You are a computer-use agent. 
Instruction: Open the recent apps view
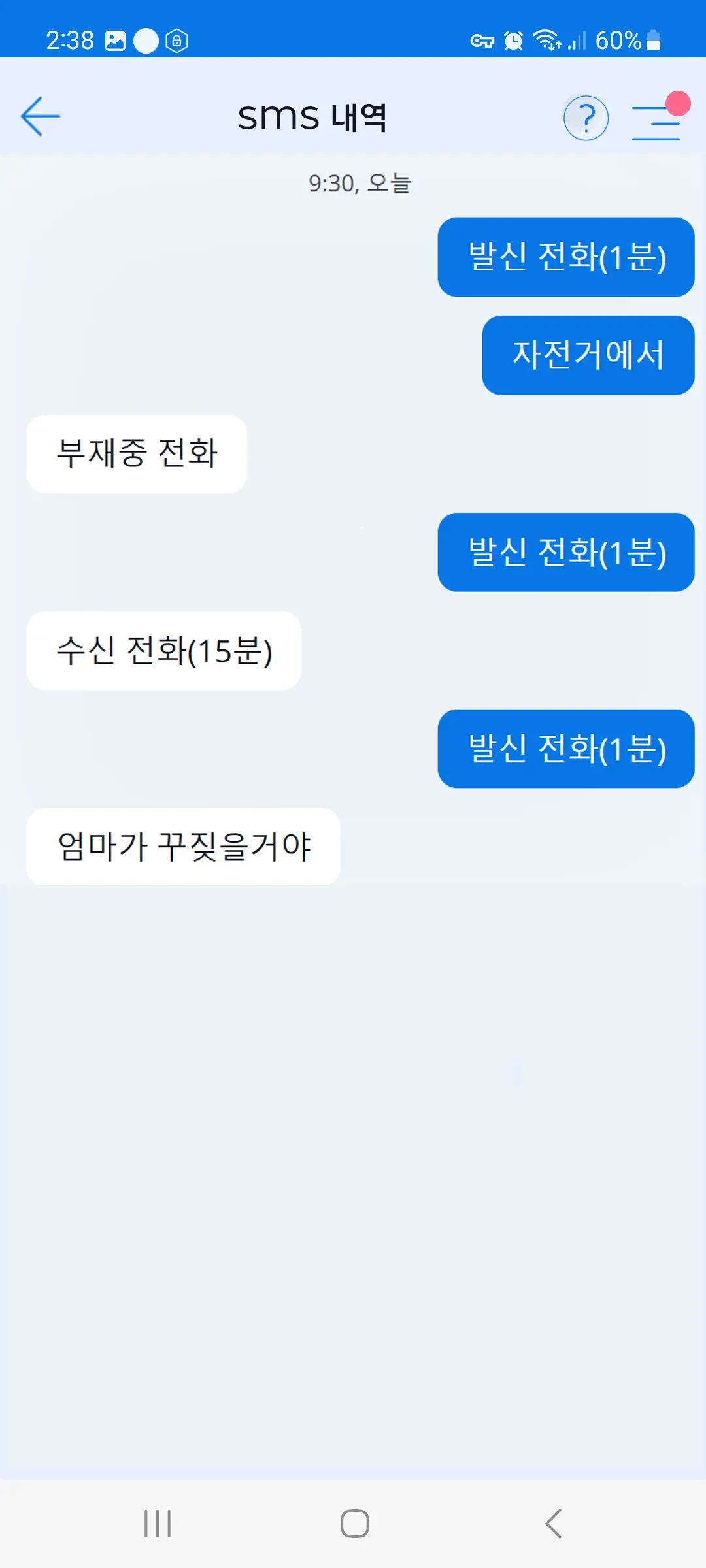point(158,1524)
